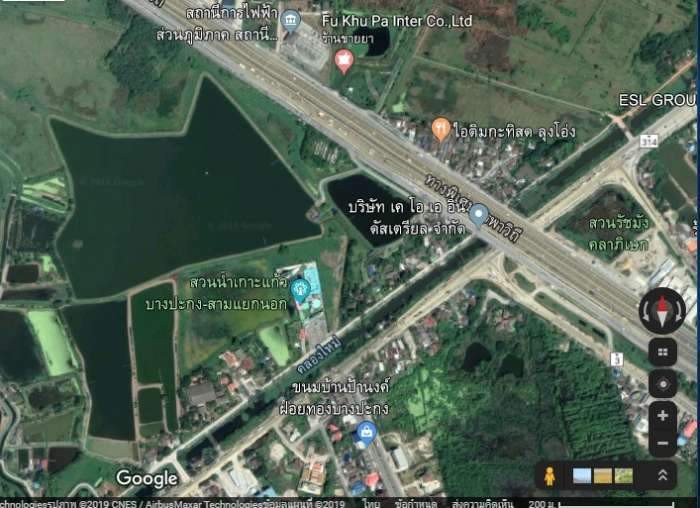Screen dimensions: 700x508
Task: Open the grid view button under compass
Action: click(662, 352)
